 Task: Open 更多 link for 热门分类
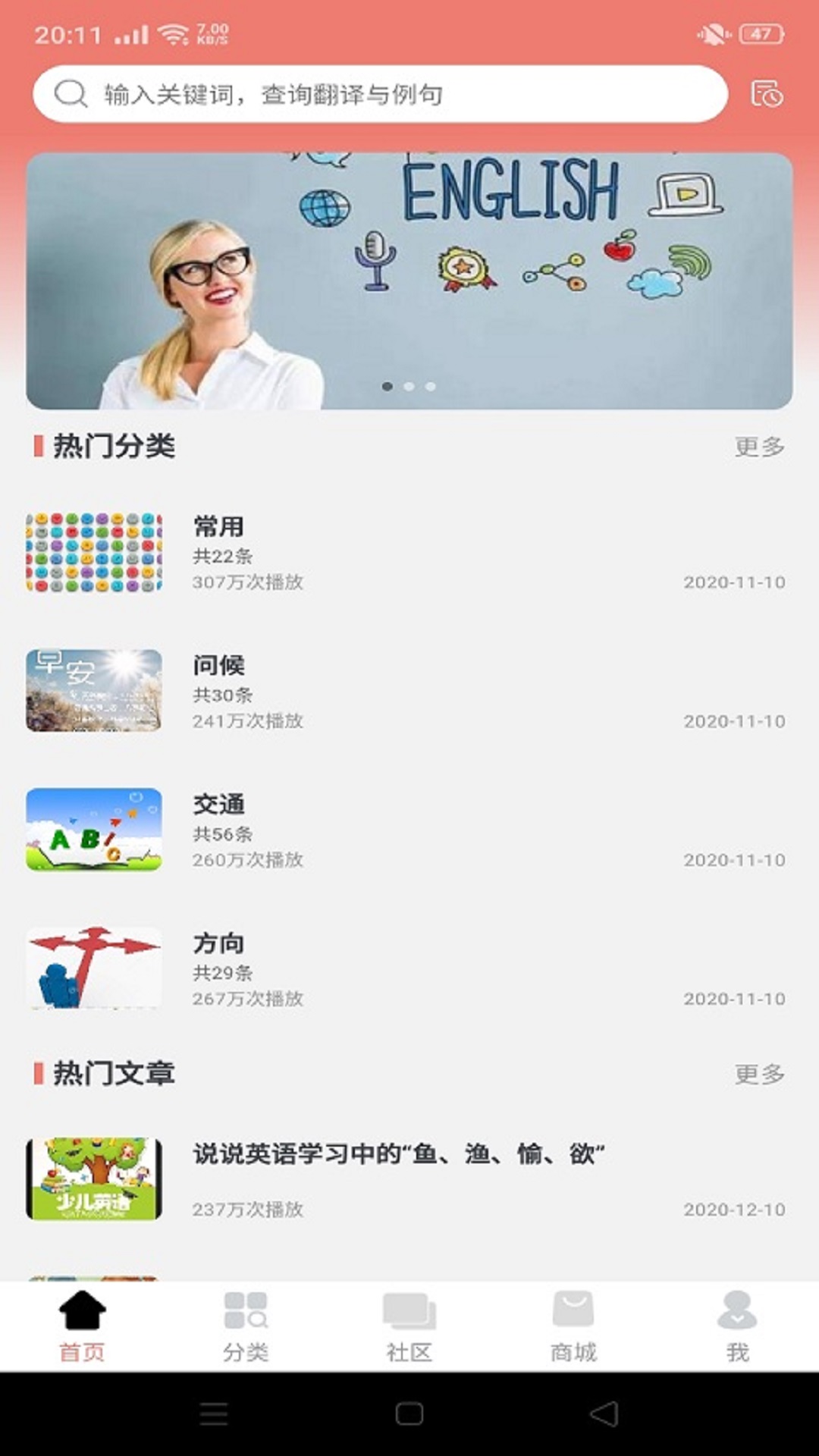pos(758,446)
